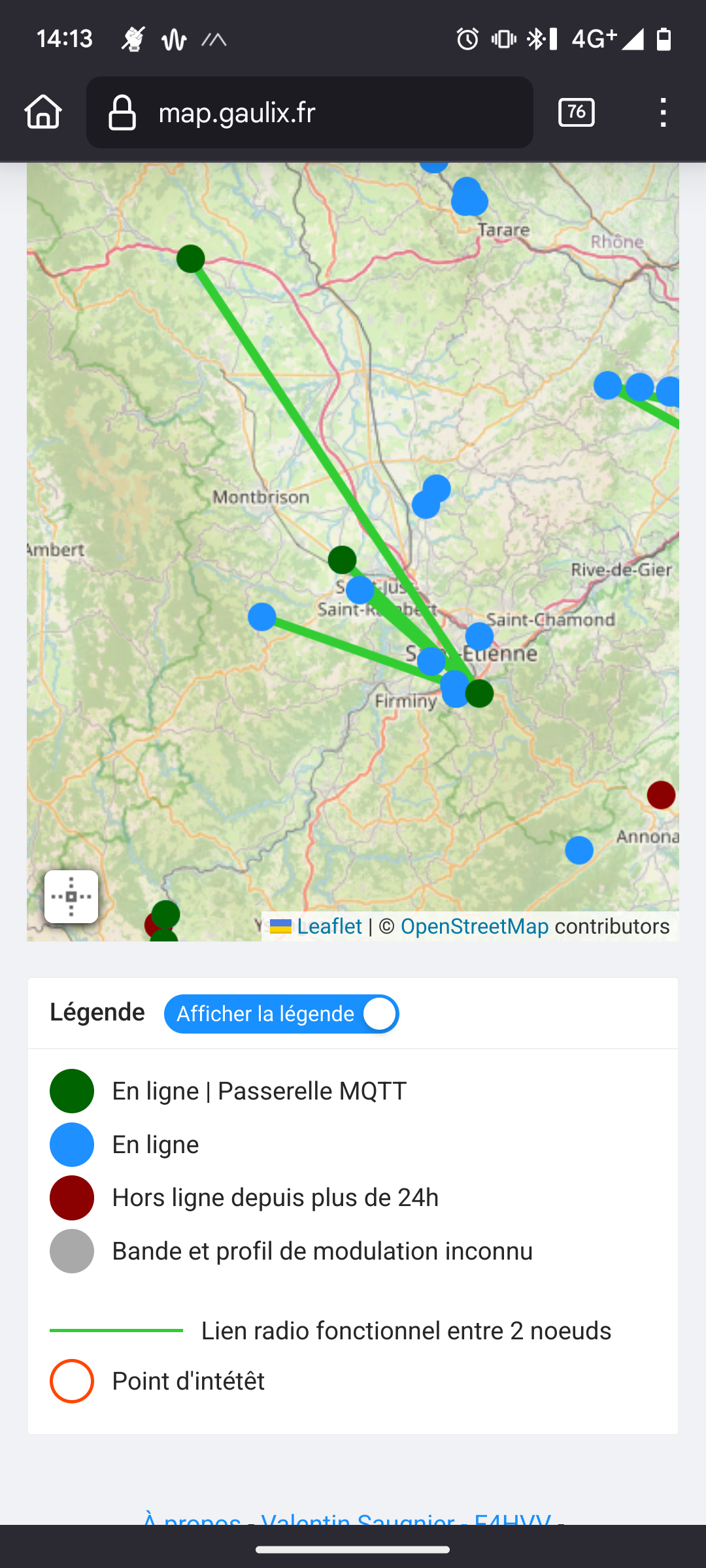The image size is (706, 1568).
Task: Open the OpenStreetMap link
Action: (x=475, y=926)
